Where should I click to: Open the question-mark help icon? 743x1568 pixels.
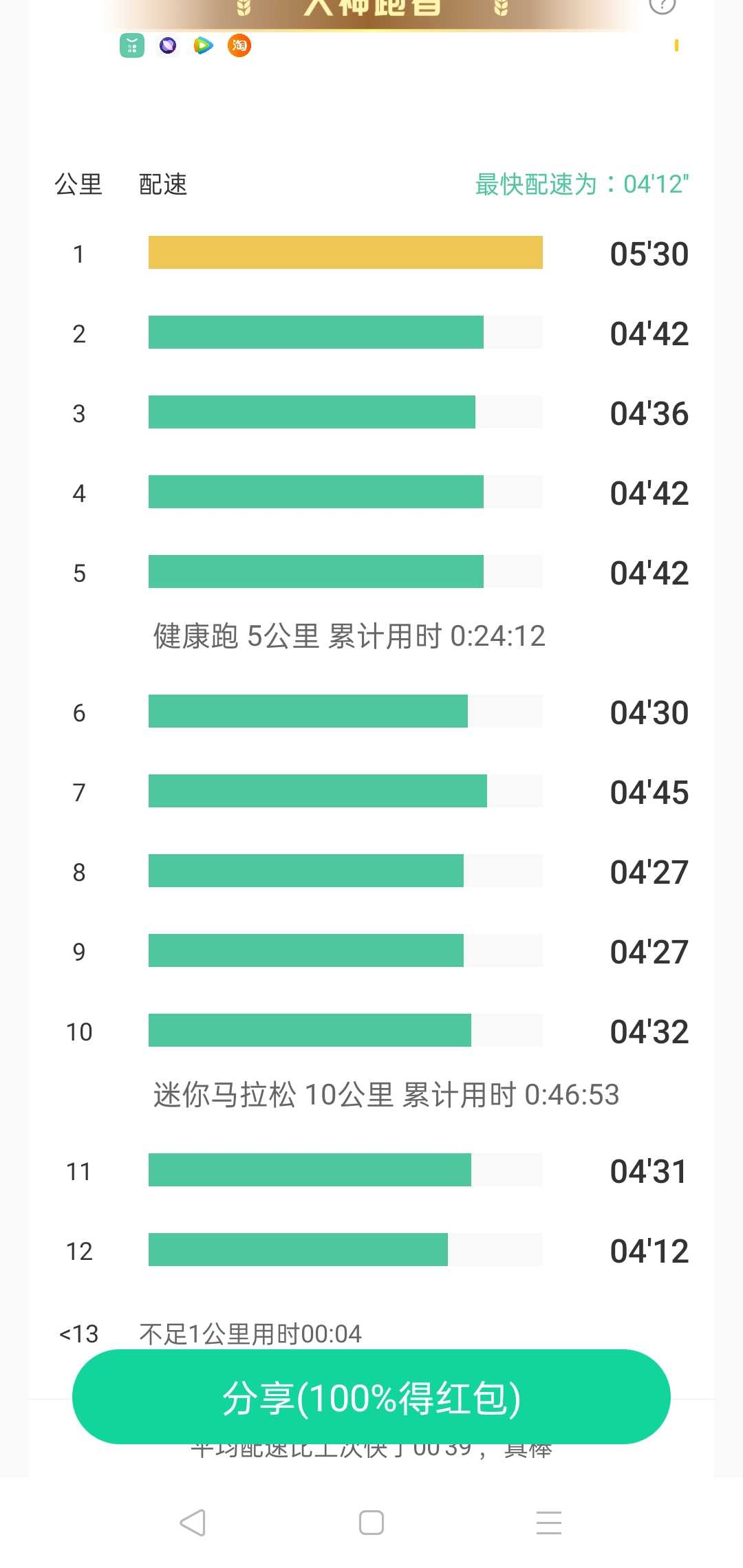point(662,6)
